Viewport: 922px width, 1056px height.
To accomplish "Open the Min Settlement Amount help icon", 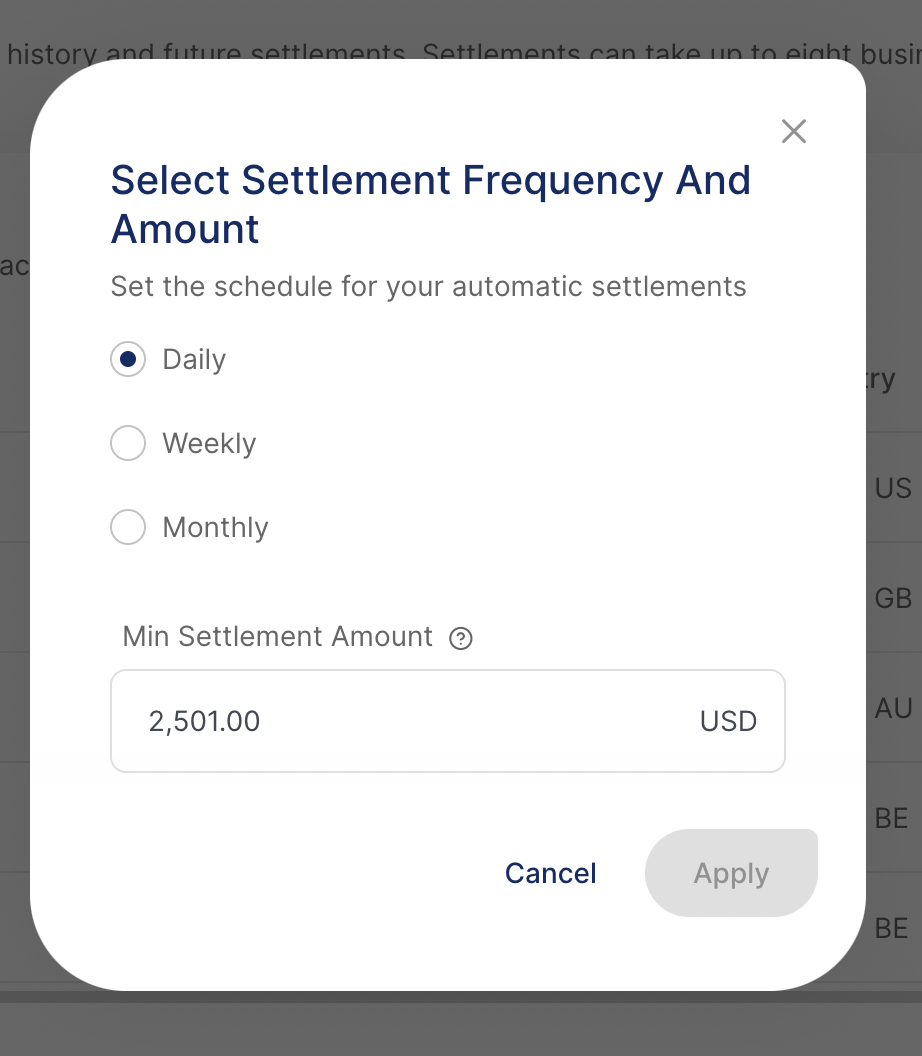I will (x=461, y=638).
